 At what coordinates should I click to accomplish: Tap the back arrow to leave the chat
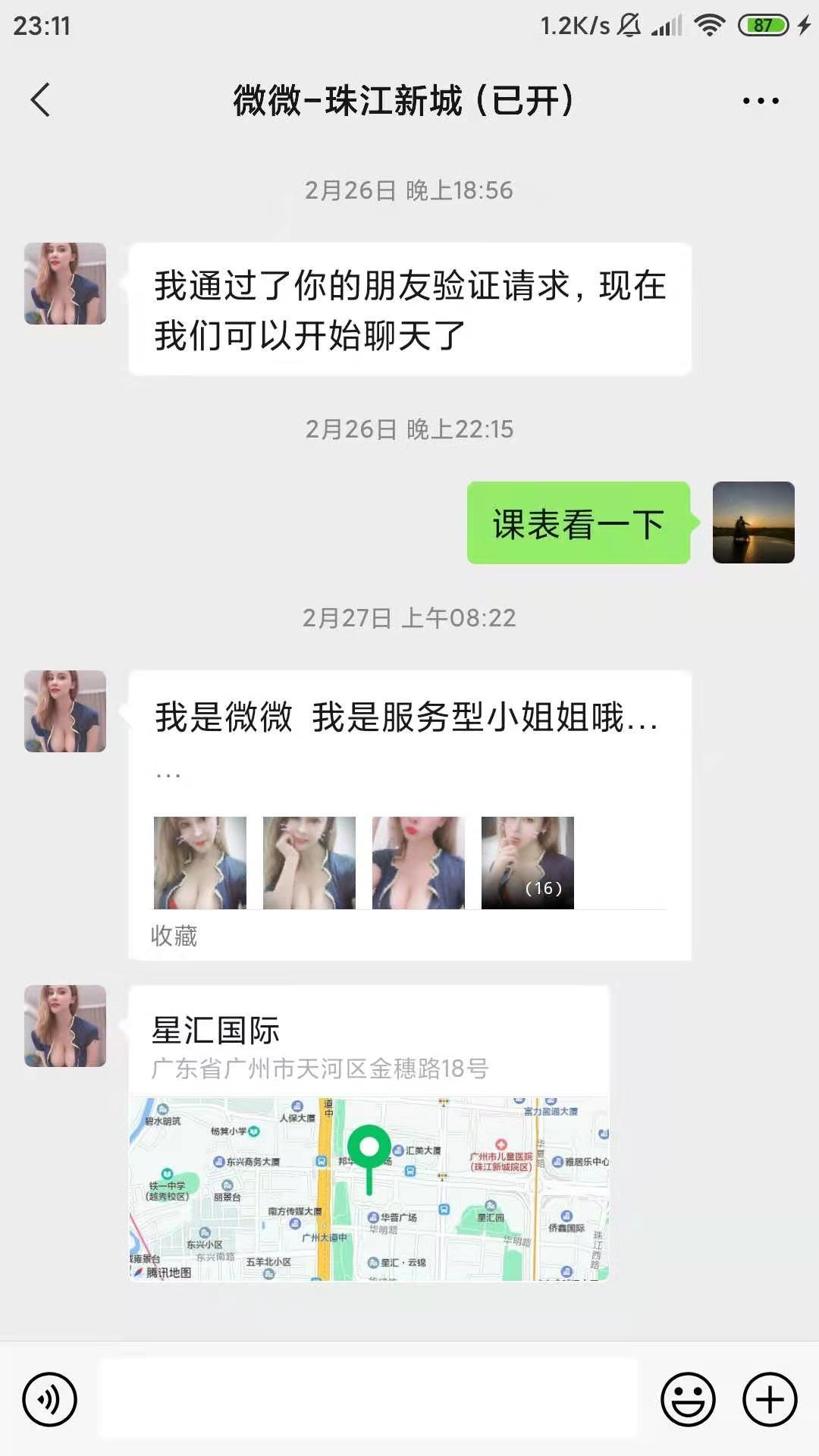coord(42,99)
